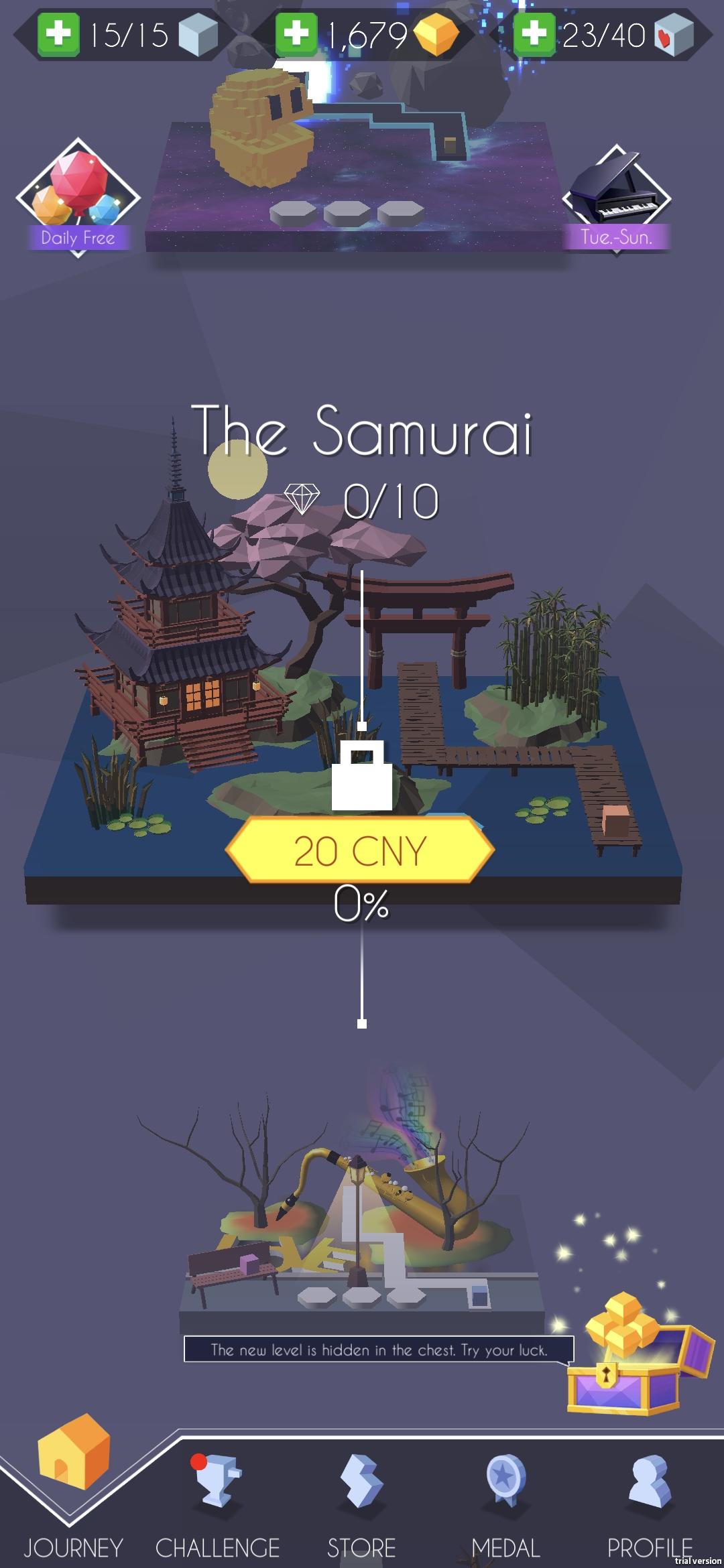Open the Profile tab

tap(649, 1501)
